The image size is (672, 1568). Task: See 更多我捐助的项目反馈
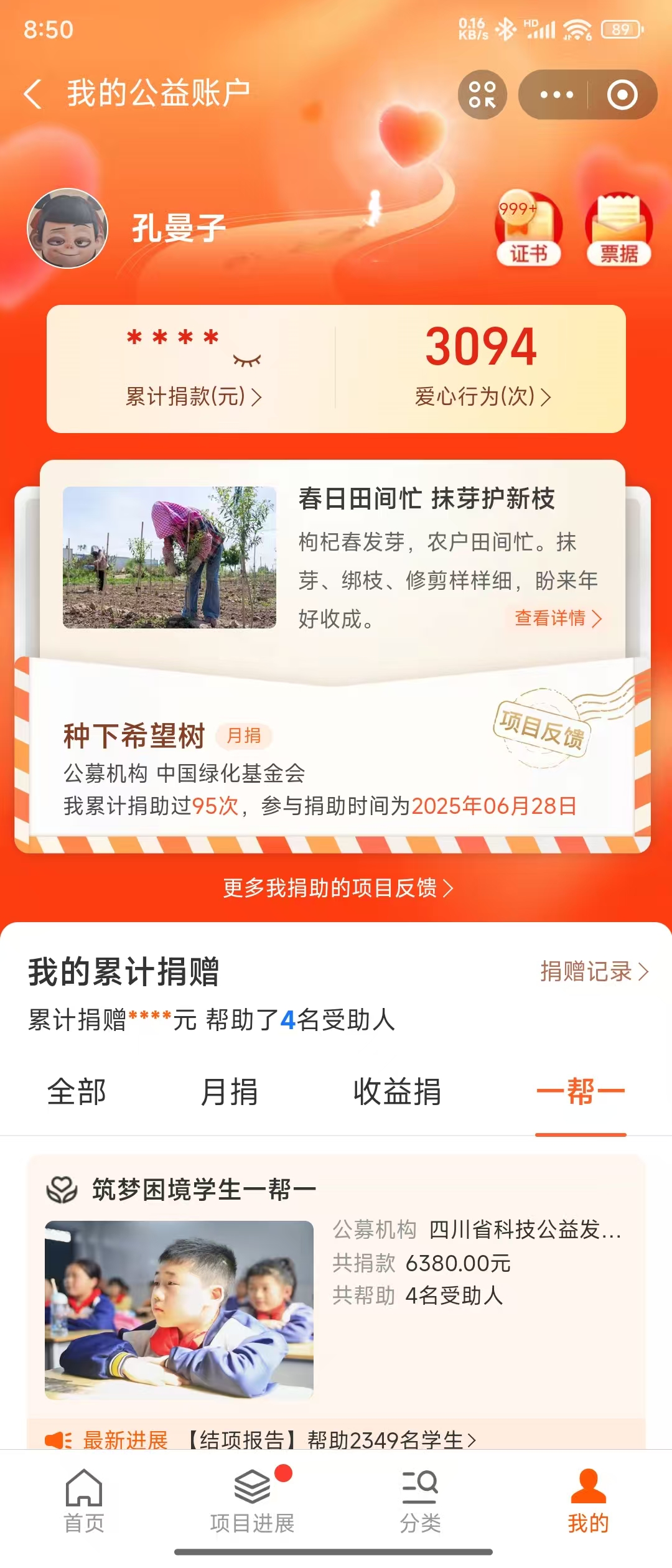tap(337, 888)
